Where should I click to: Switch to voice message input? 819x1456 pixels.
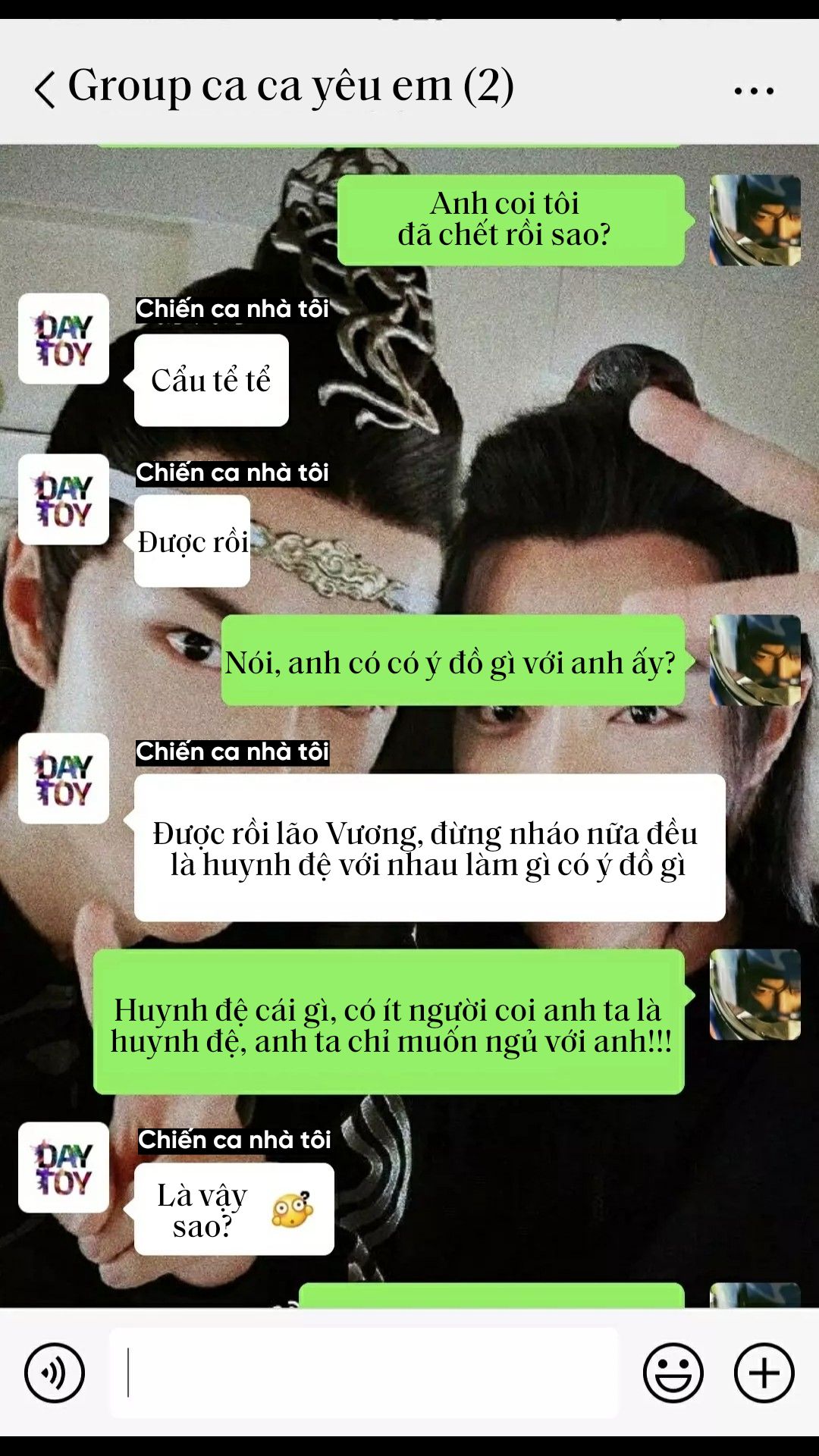click(x=55, y=1372)
